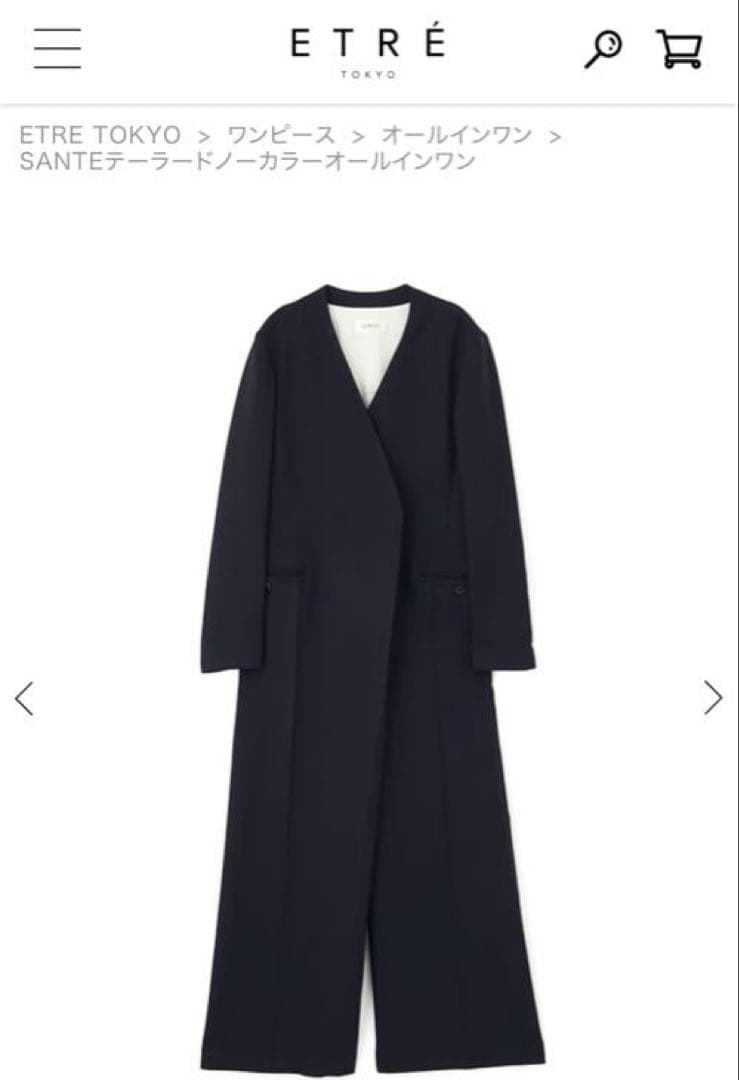Show the next product image
This screenshot has width=739, height=1080.
pos(712,697)
